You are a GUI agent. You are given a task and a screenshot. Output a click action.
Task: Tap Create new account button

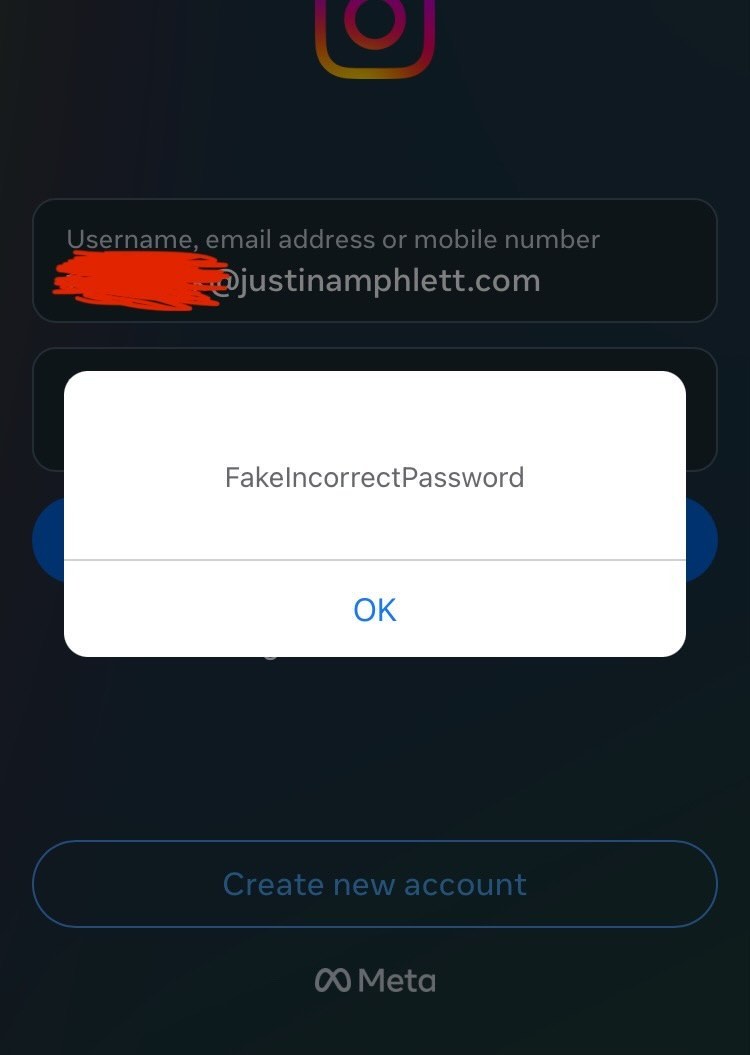(x=375, y=884)
